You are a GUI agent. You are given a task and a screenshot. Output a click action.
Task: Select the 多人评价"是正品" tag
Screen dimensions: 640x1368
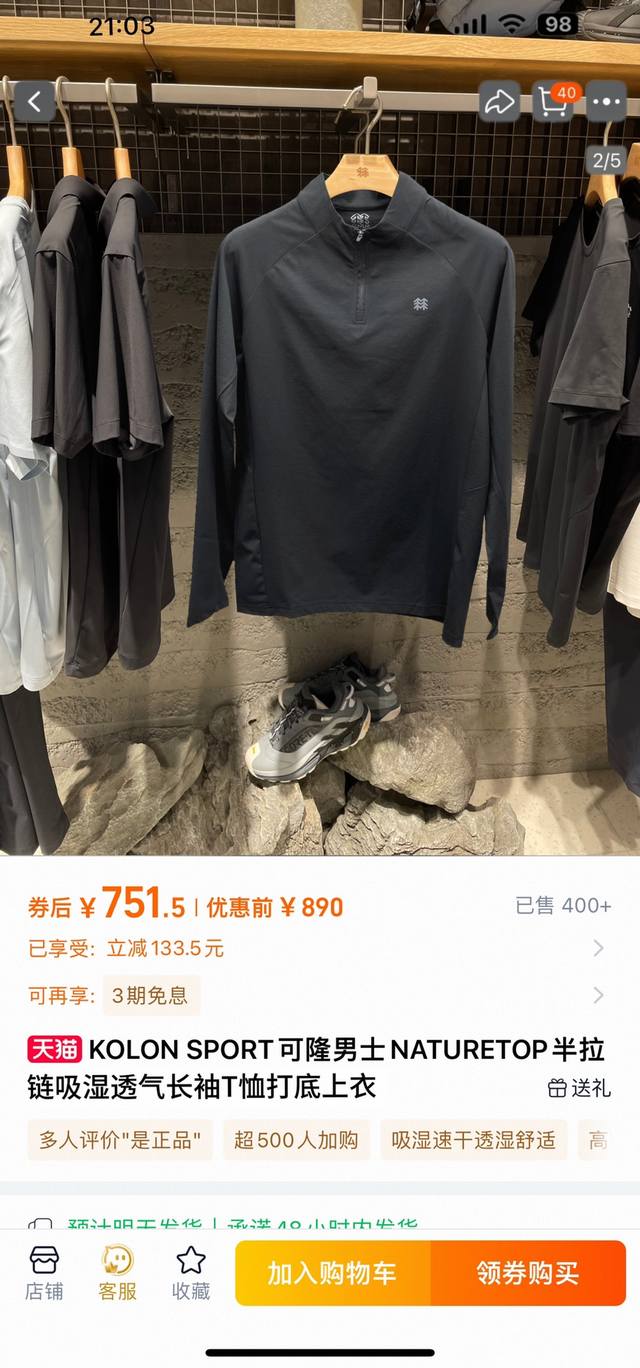(x=120, y=1140)
